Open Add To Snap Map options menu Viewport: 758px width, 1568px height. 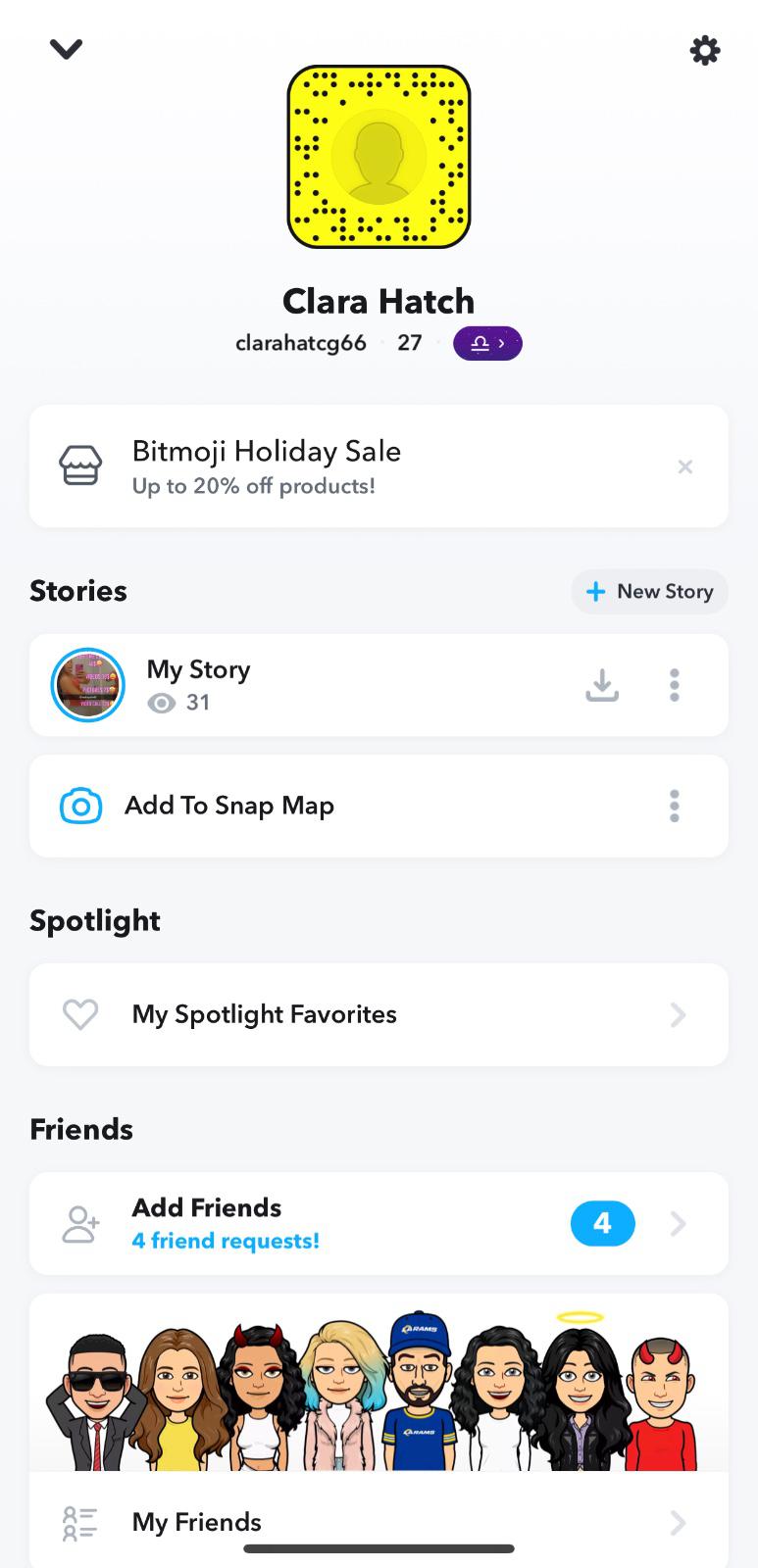pyautogui.click(x=675, y=806)
